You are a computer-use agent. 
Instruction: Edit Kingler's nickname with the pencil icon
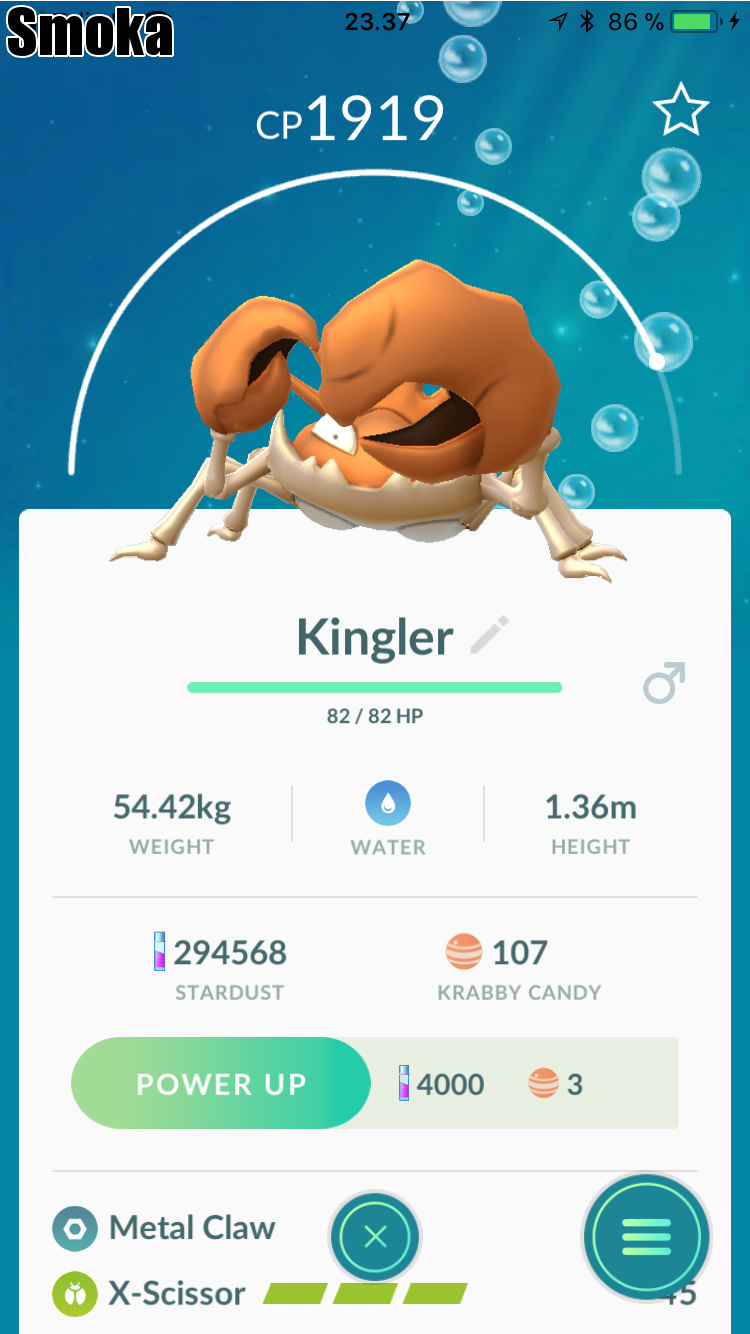point(490,636)
